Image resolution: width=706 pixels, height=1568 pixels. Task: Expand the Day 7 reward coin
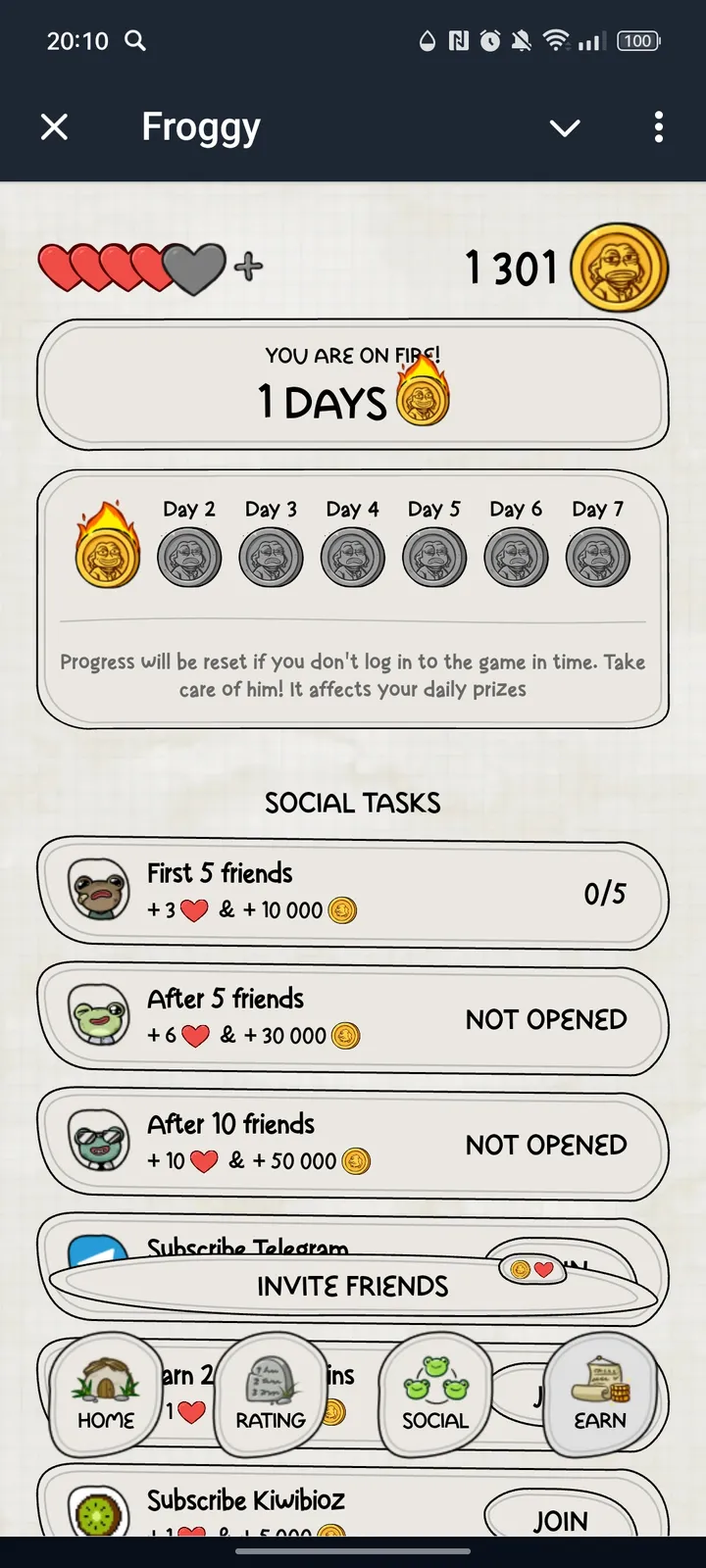[597, 556]
